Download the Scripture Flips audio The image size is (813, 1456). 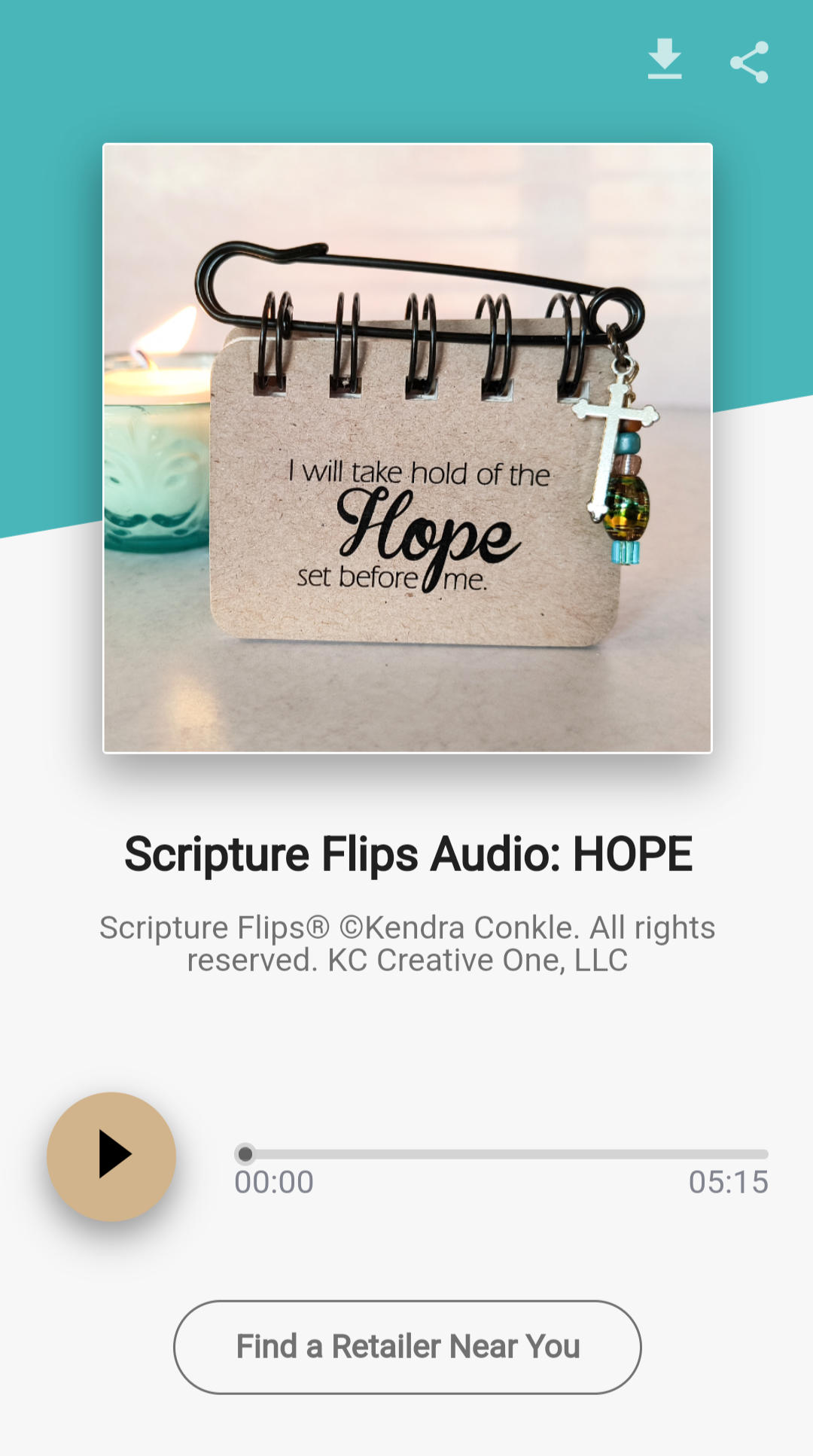click(x=664, y=59)
